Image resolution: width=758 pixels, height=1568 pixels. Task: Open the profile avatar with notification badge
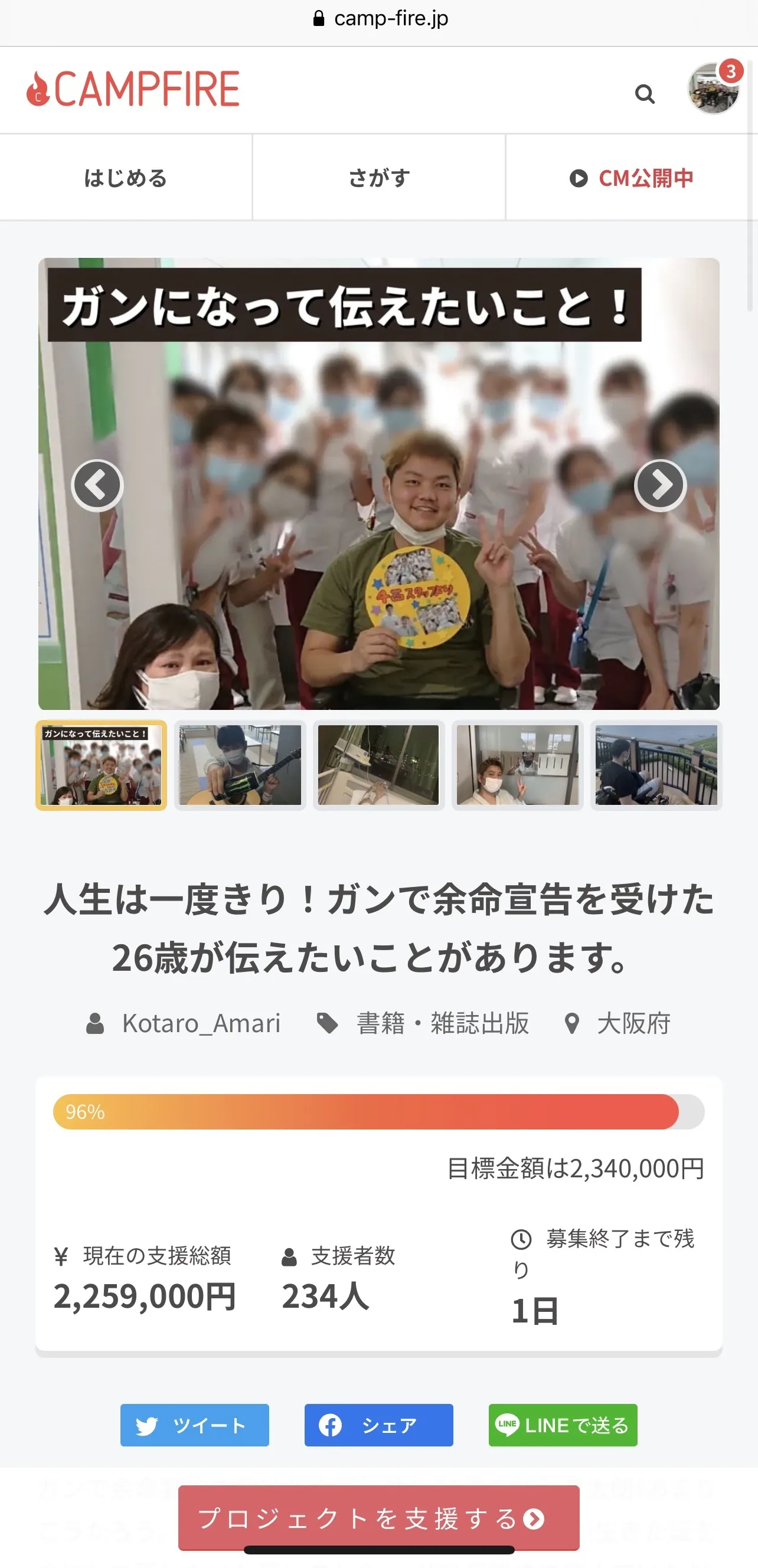713,89
